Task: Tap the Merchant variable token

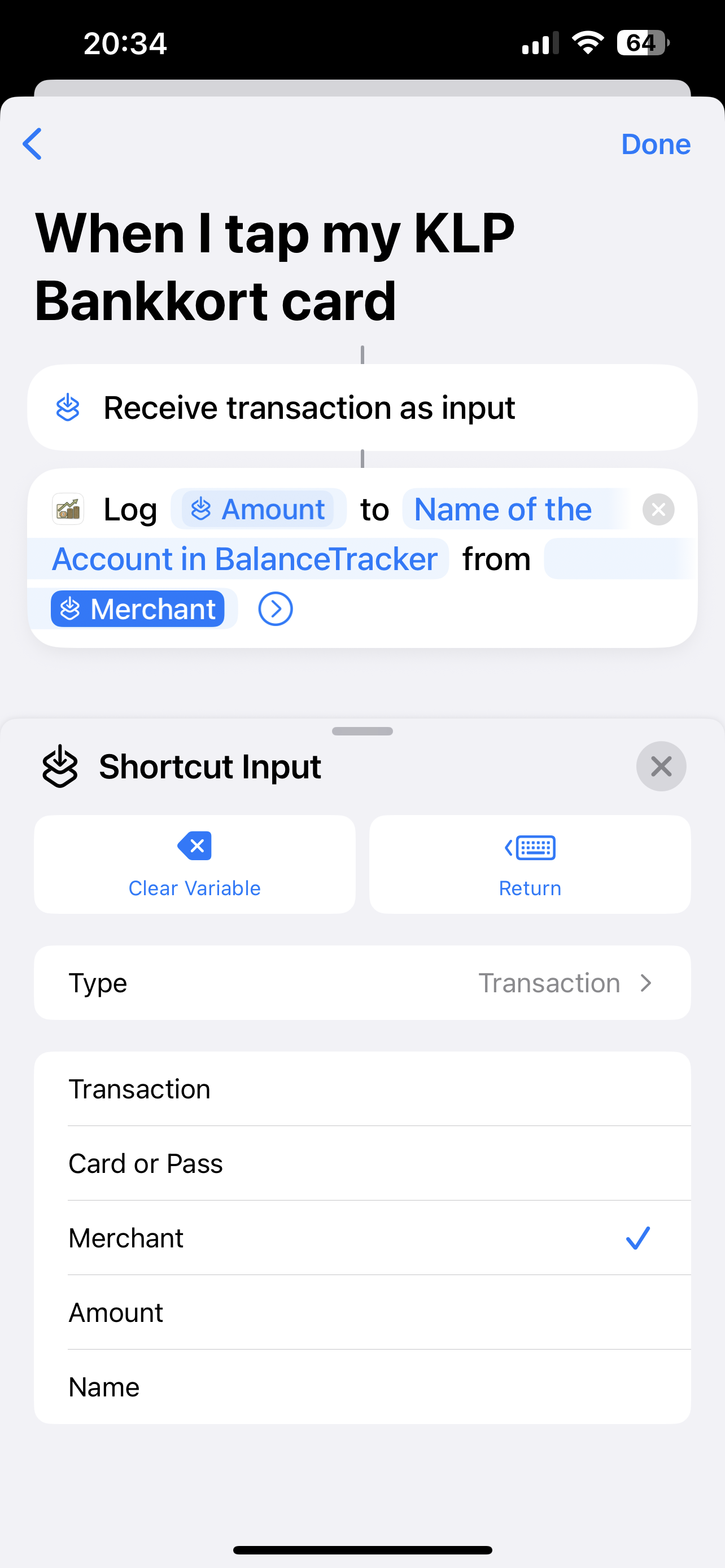Action: pos(138,608)
